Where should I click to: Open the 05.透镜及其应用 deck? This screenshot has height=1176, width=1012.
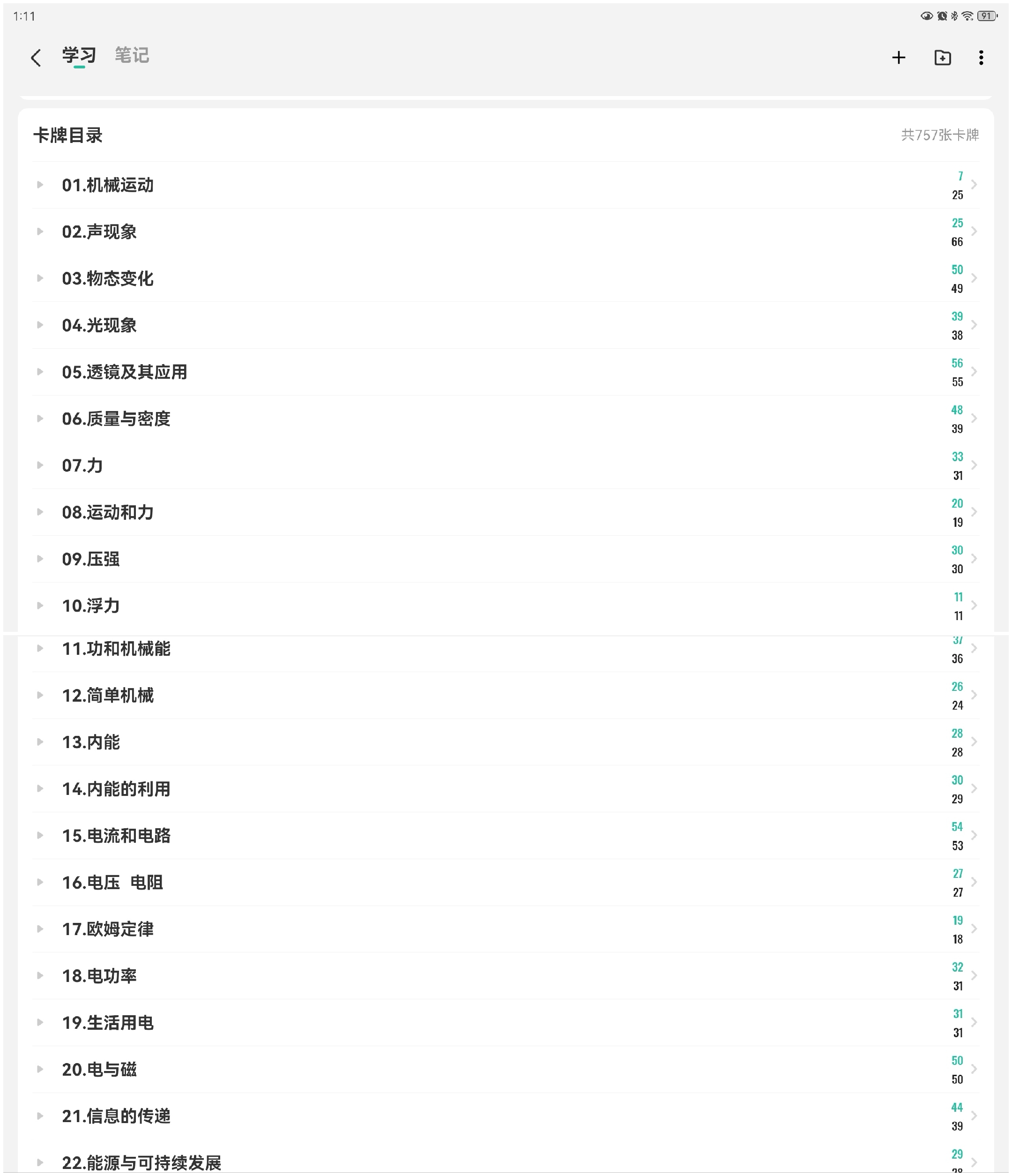tap(506, 372)
